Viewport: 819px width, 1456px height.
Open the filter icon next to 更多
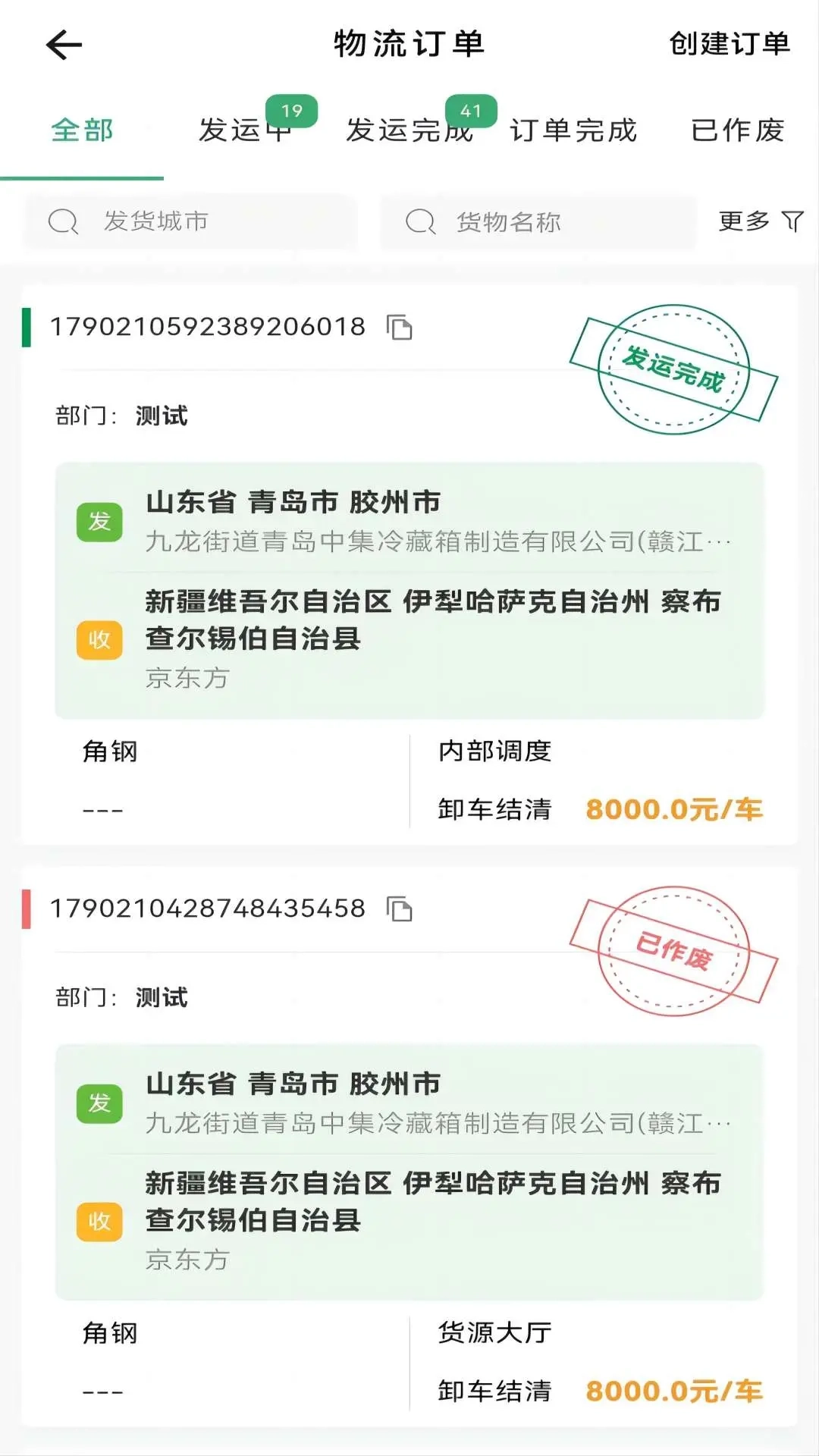(793, 221)
